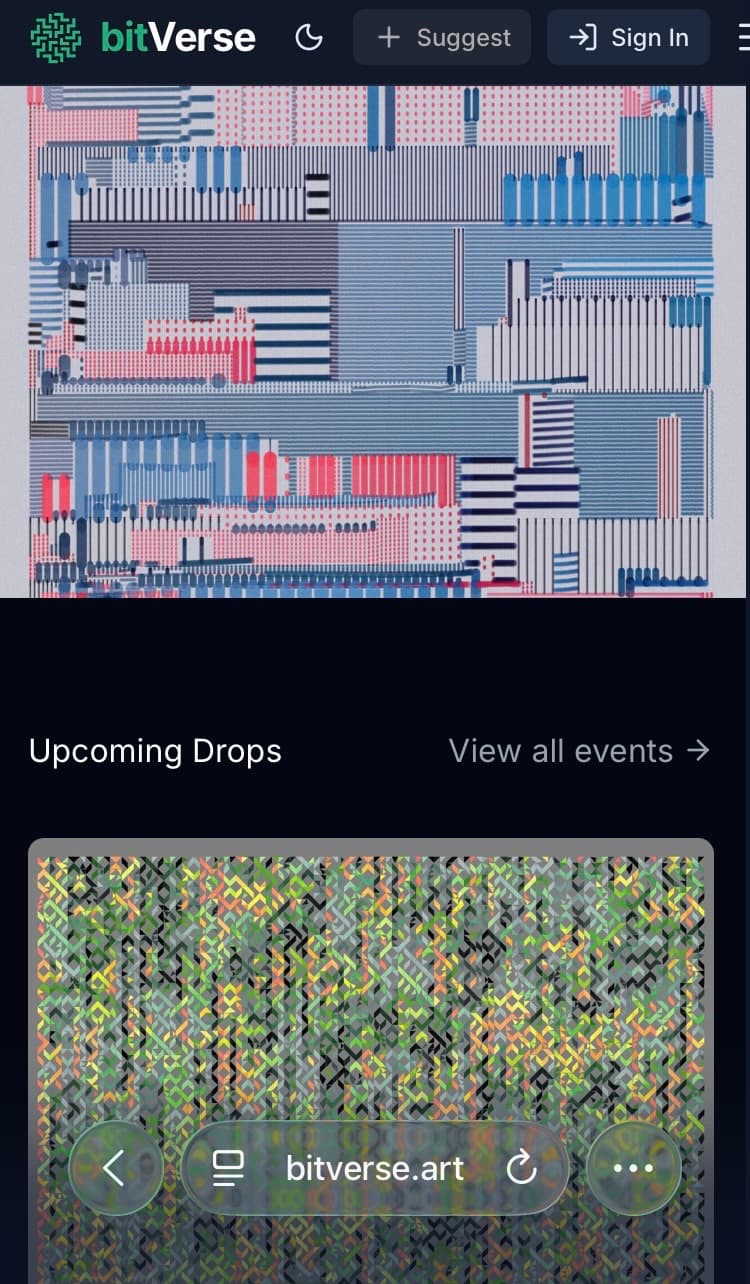Tap the Suggest button
Screen dimensions: 750x1284
coord(442,38)
